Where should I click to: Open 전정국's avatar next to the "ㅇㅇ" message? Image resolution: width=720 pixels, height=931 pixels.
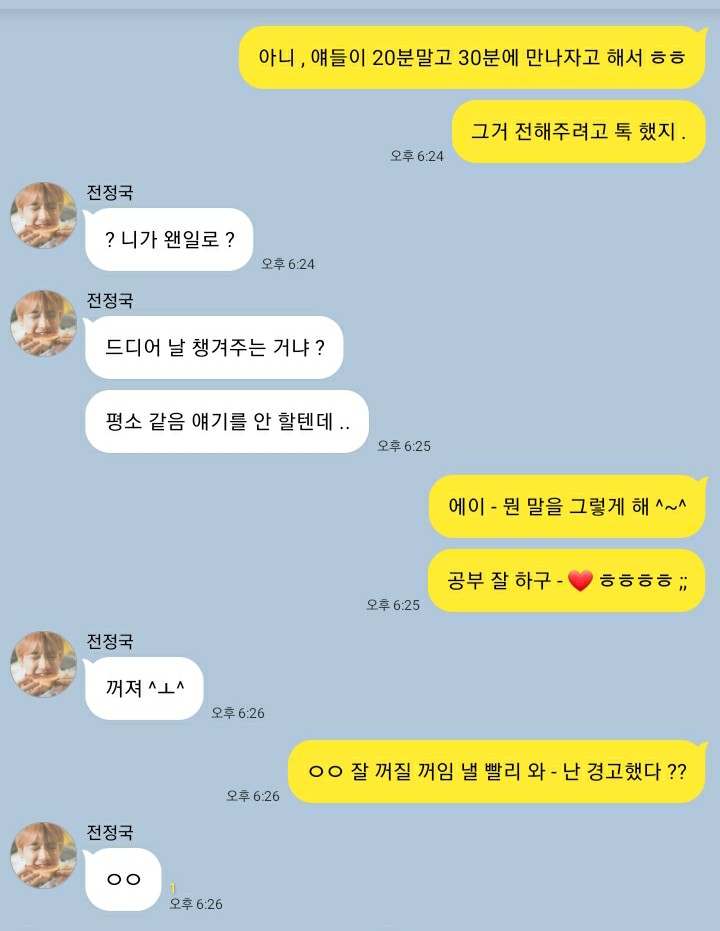point(43,855)
